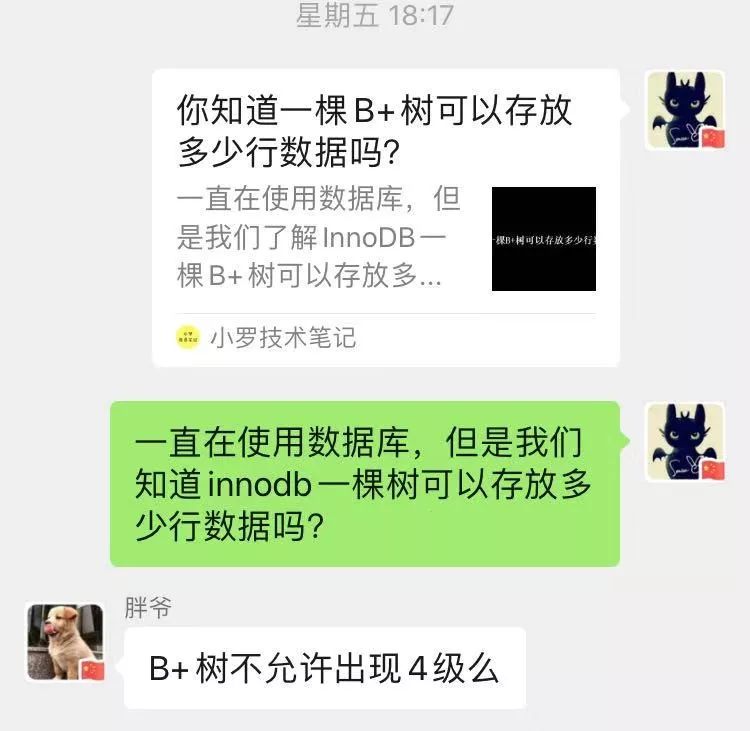Tap the dragon avatar beside the shared article card

click(685, 110)
